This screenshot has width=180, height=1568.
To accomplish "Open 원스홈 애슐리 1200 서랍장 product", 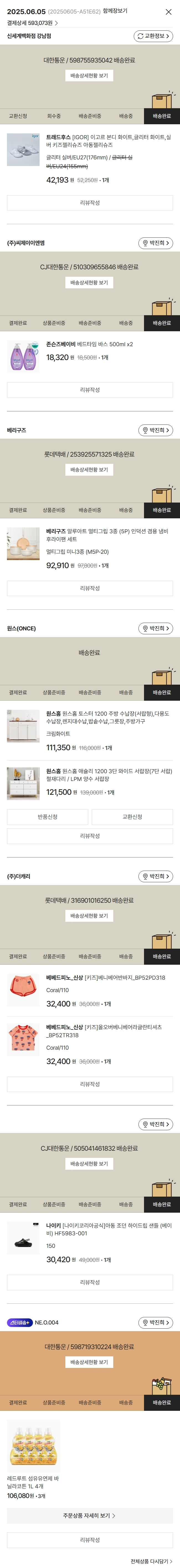I will [x=108, y=775].
